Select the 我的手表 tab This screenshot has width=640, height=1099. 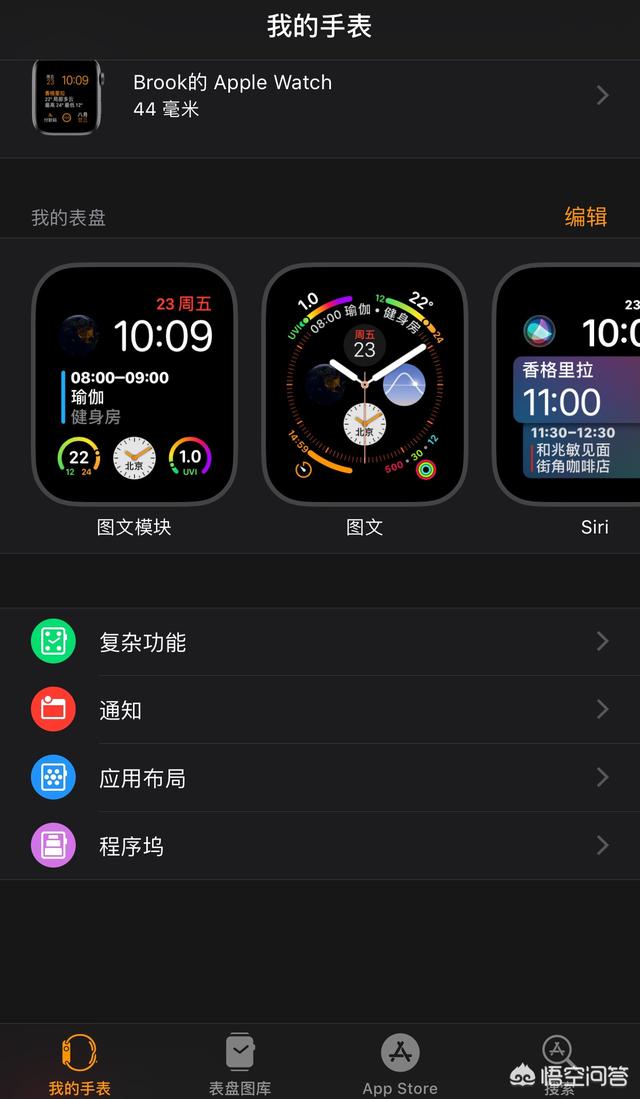(80, 1063)
